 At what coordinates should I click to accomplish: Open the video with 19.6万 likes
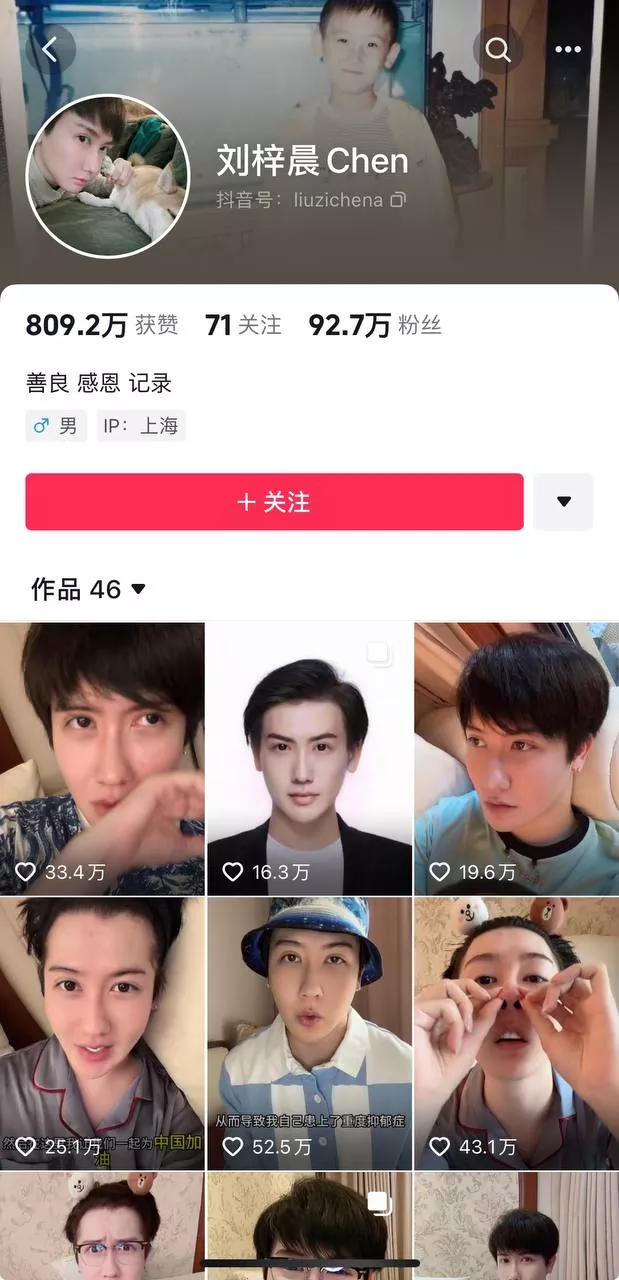(x=517, y=759)
